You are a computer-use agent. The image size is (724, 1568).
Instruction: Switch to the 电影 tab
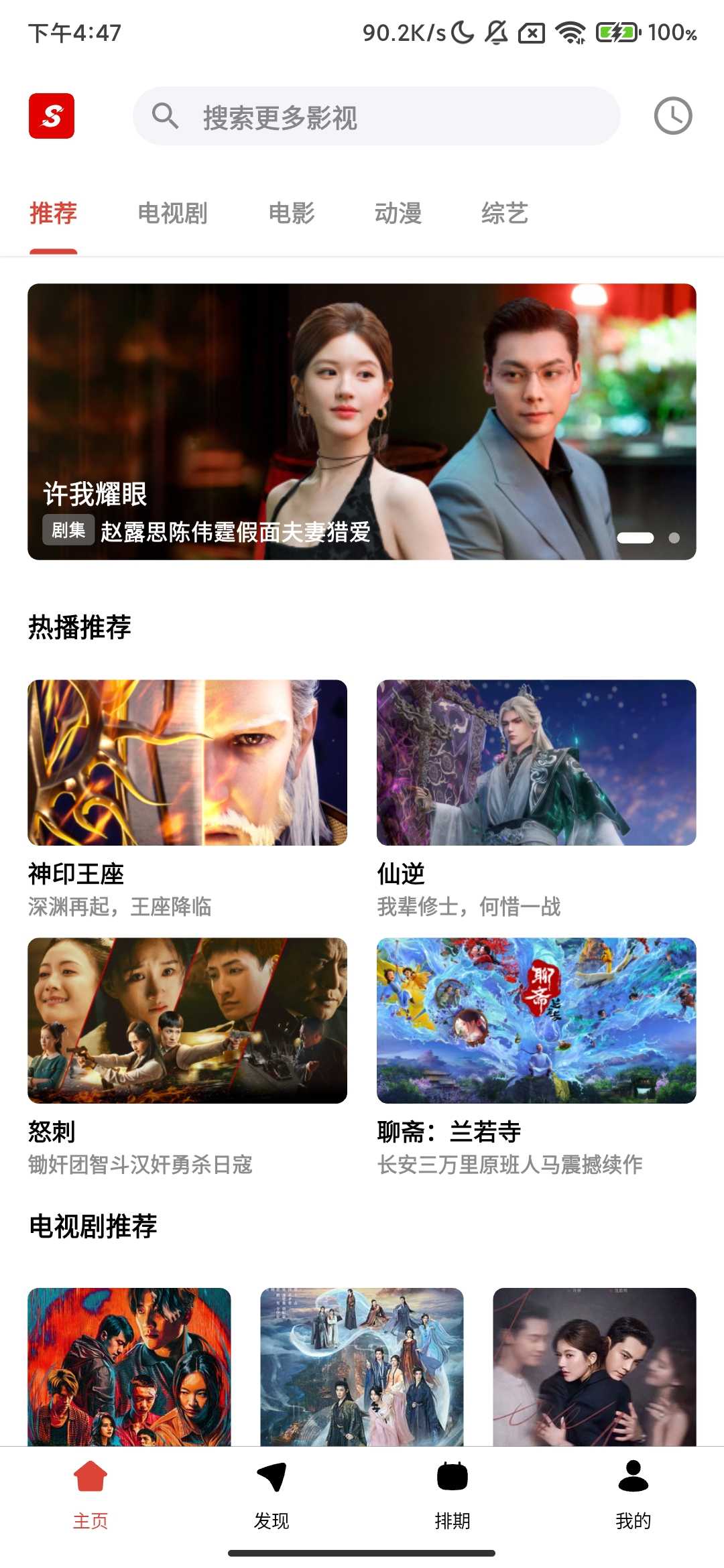click(292, 213)
